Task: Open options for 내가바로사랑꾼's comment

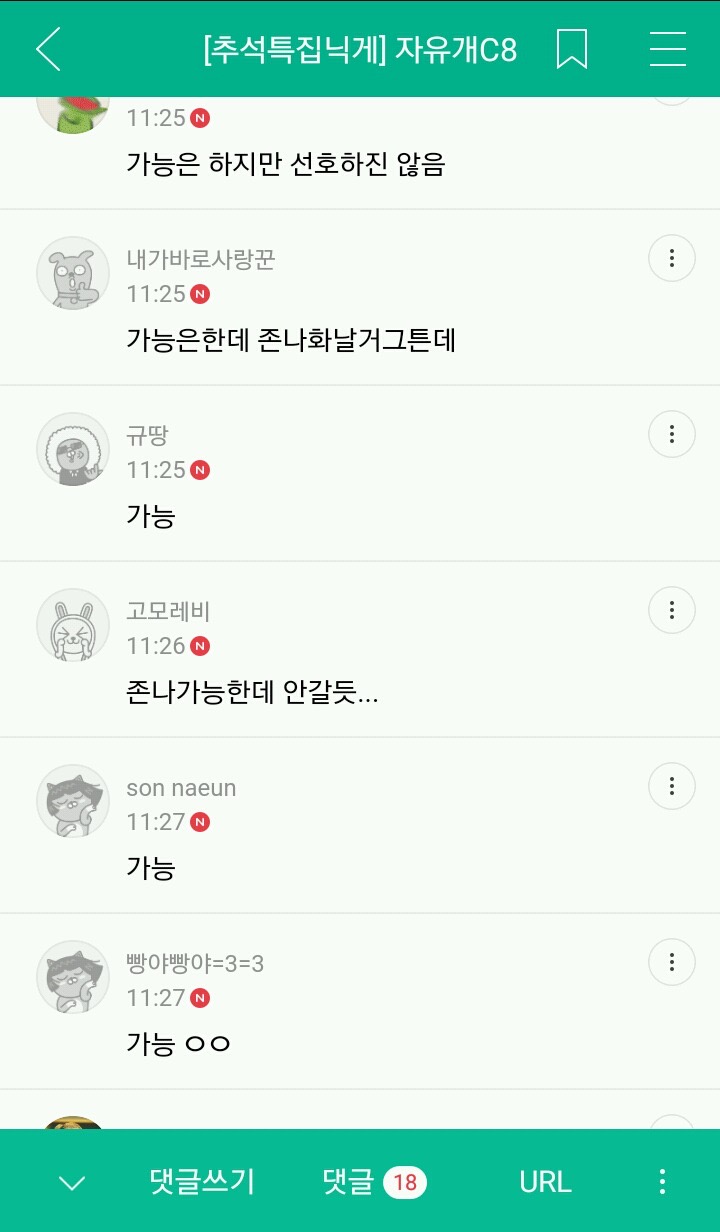Action: (672, 259)
